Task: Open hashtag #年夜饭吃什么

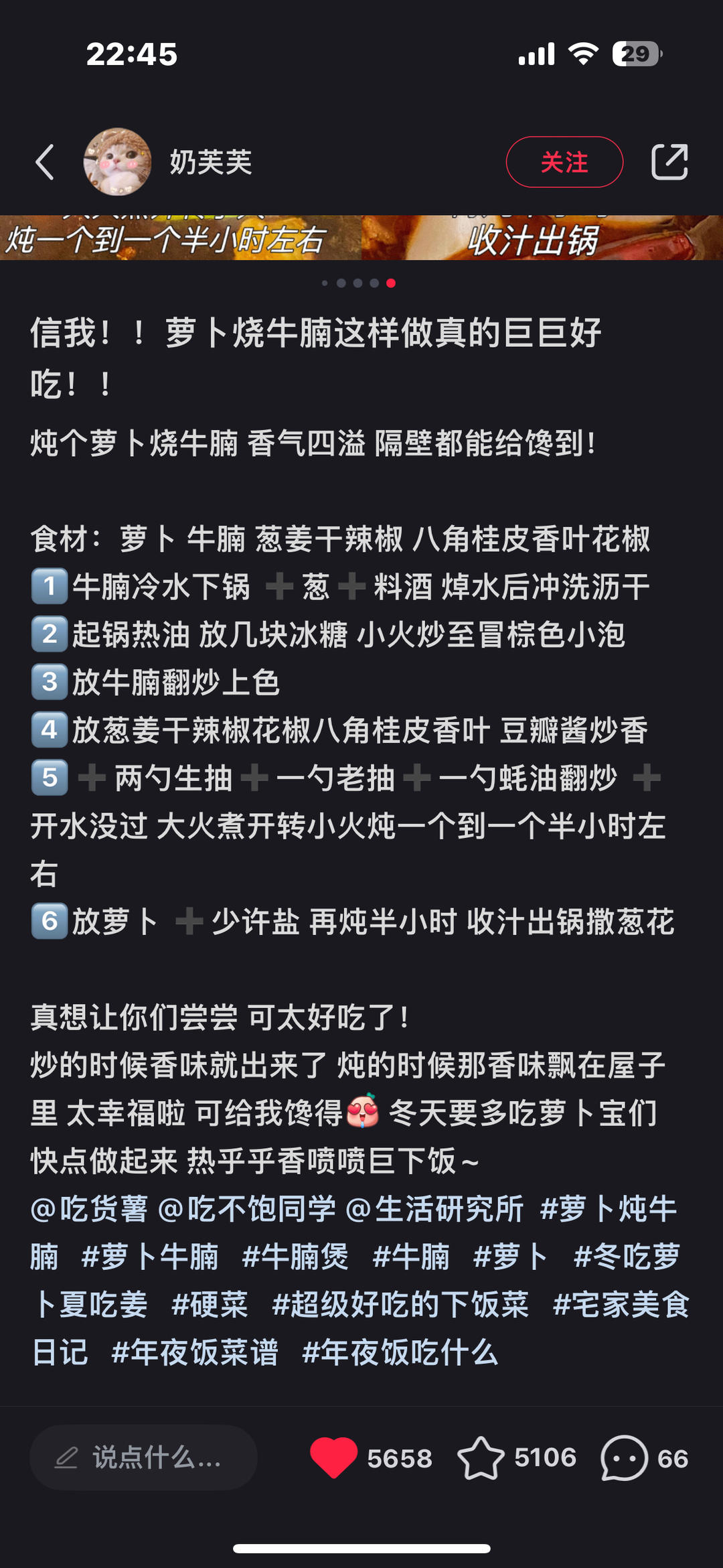Action: (x=400, y=1352)
